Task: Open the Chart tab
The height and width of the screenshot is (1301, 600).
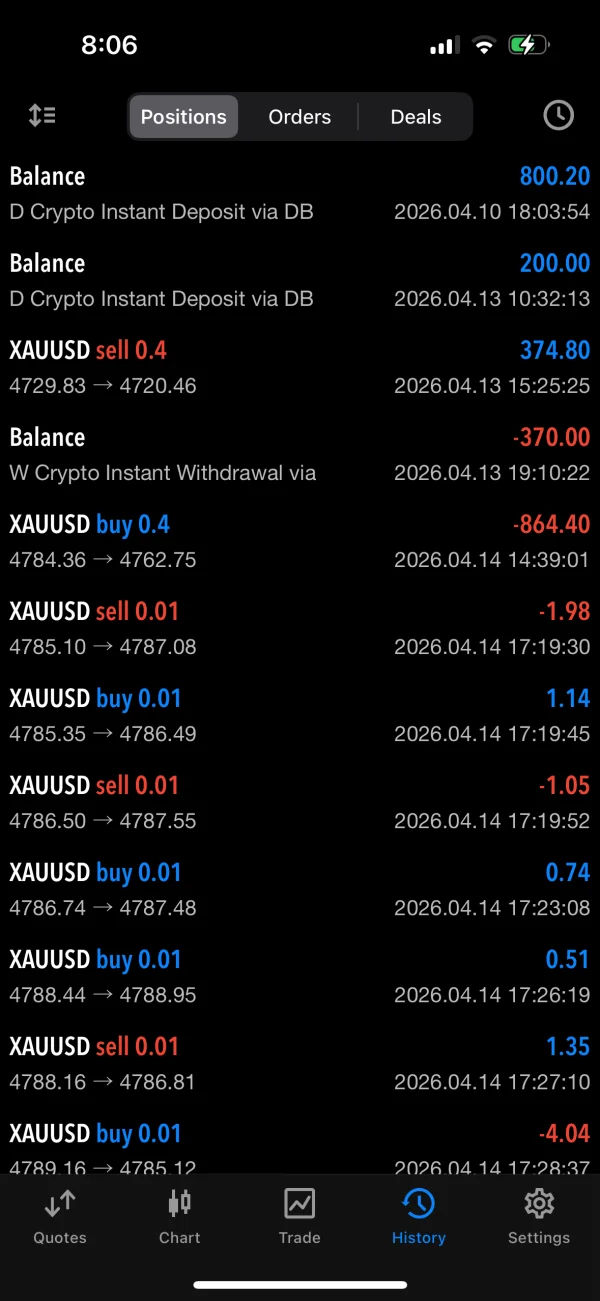Action: (180, 1215)
